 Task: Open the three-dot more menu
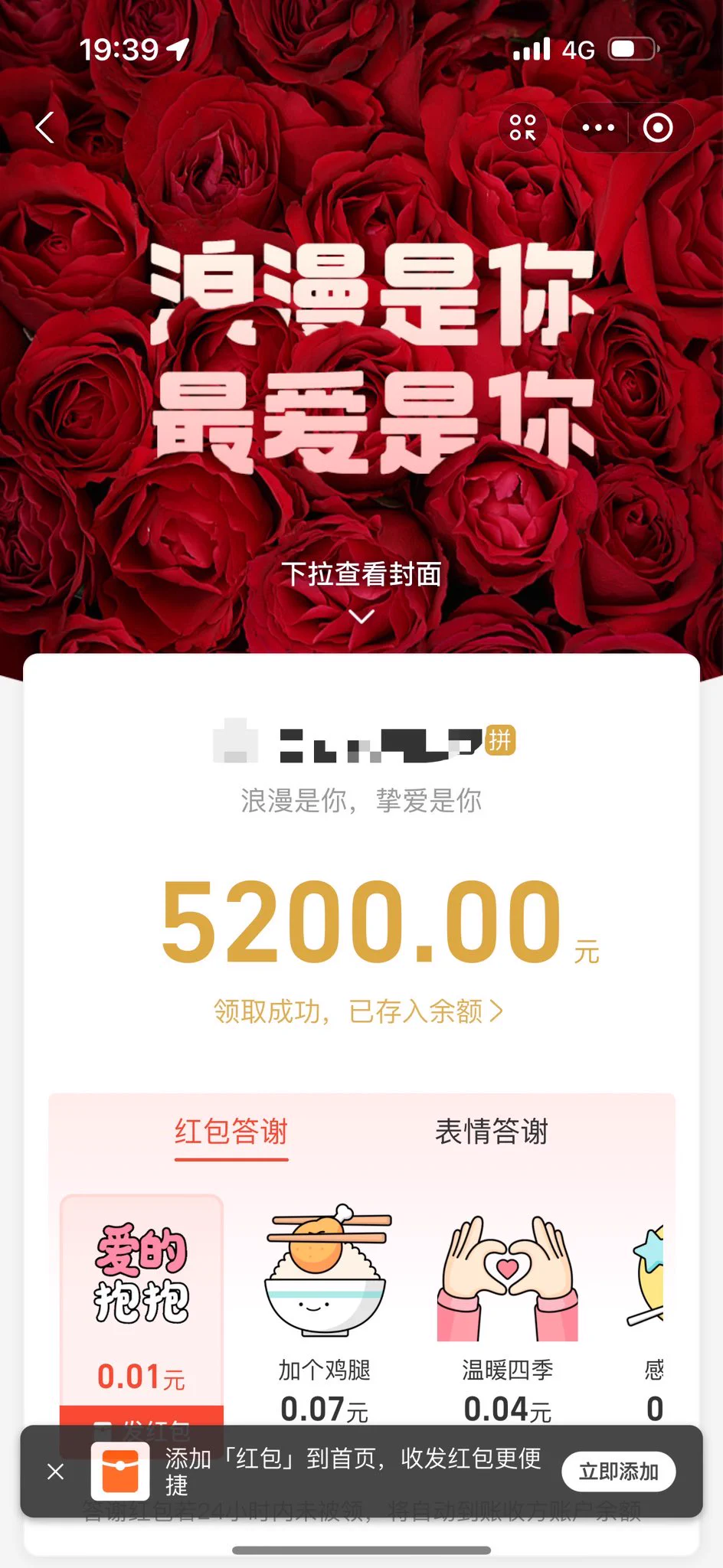(598, 128)
